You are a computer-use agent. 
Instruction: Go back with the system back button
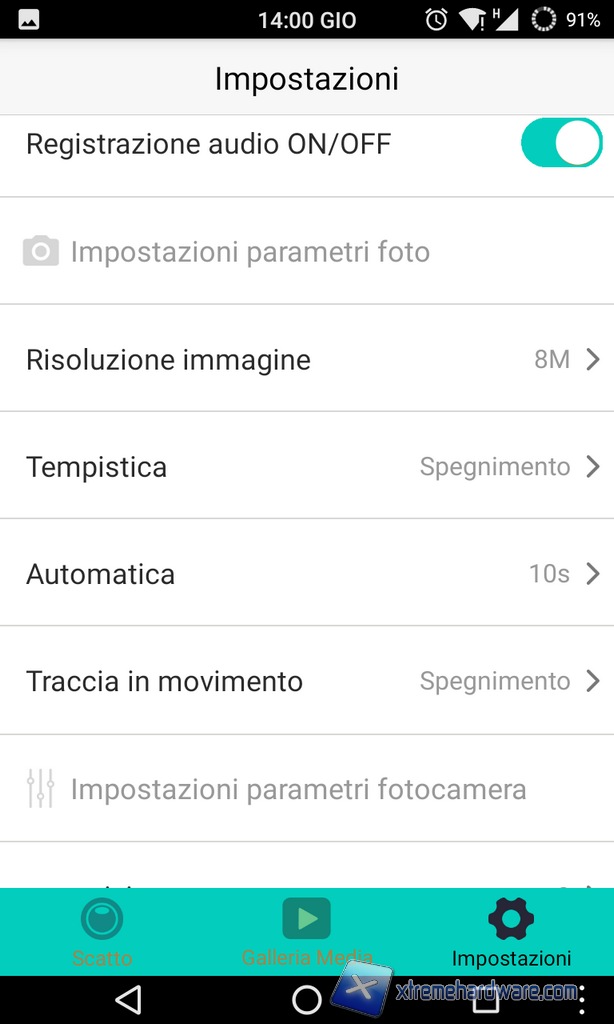pos(128,999)
